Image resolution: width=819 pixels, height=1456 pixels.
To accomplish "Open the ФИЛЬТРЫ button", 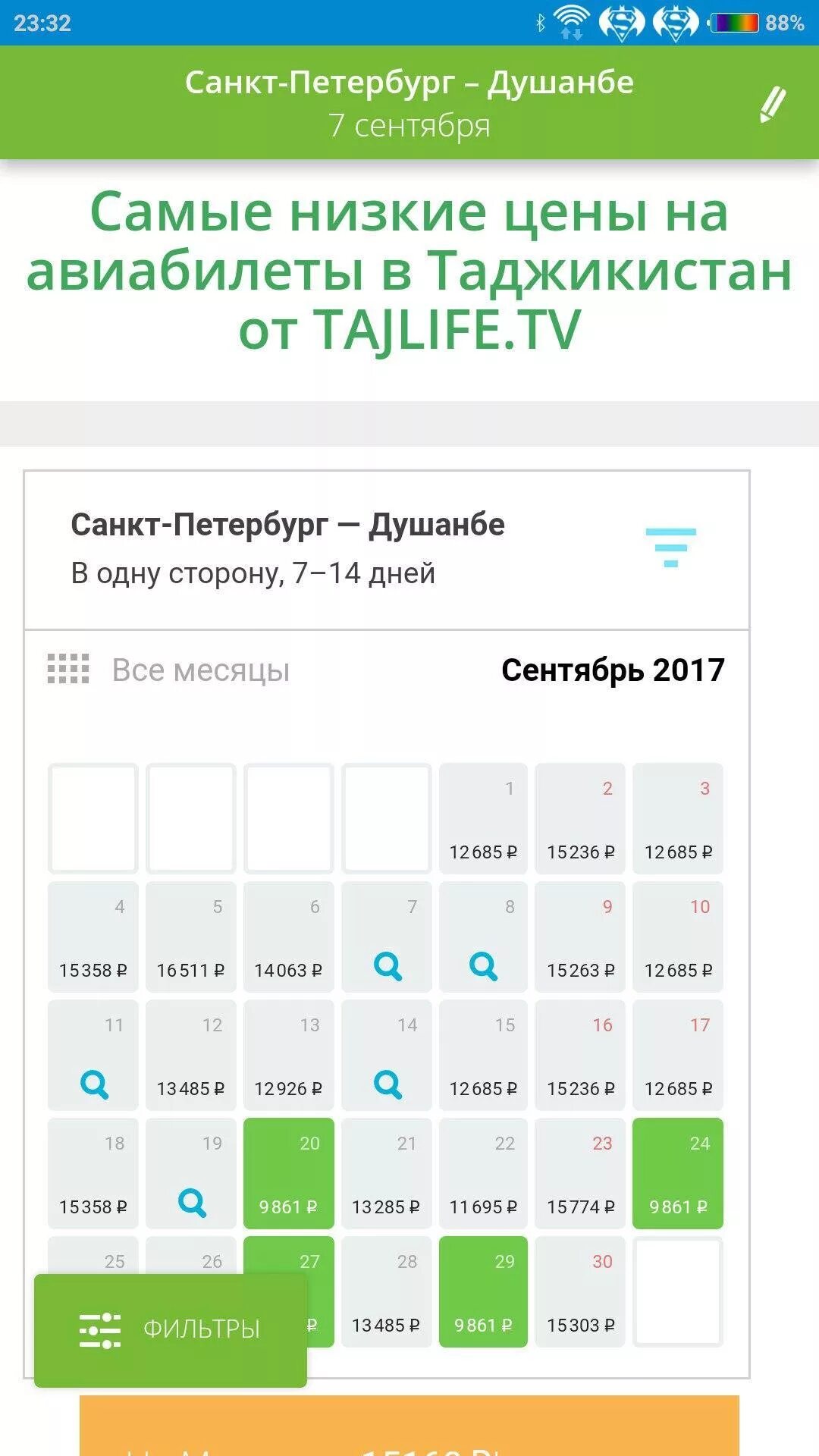I will (171, 1329).
